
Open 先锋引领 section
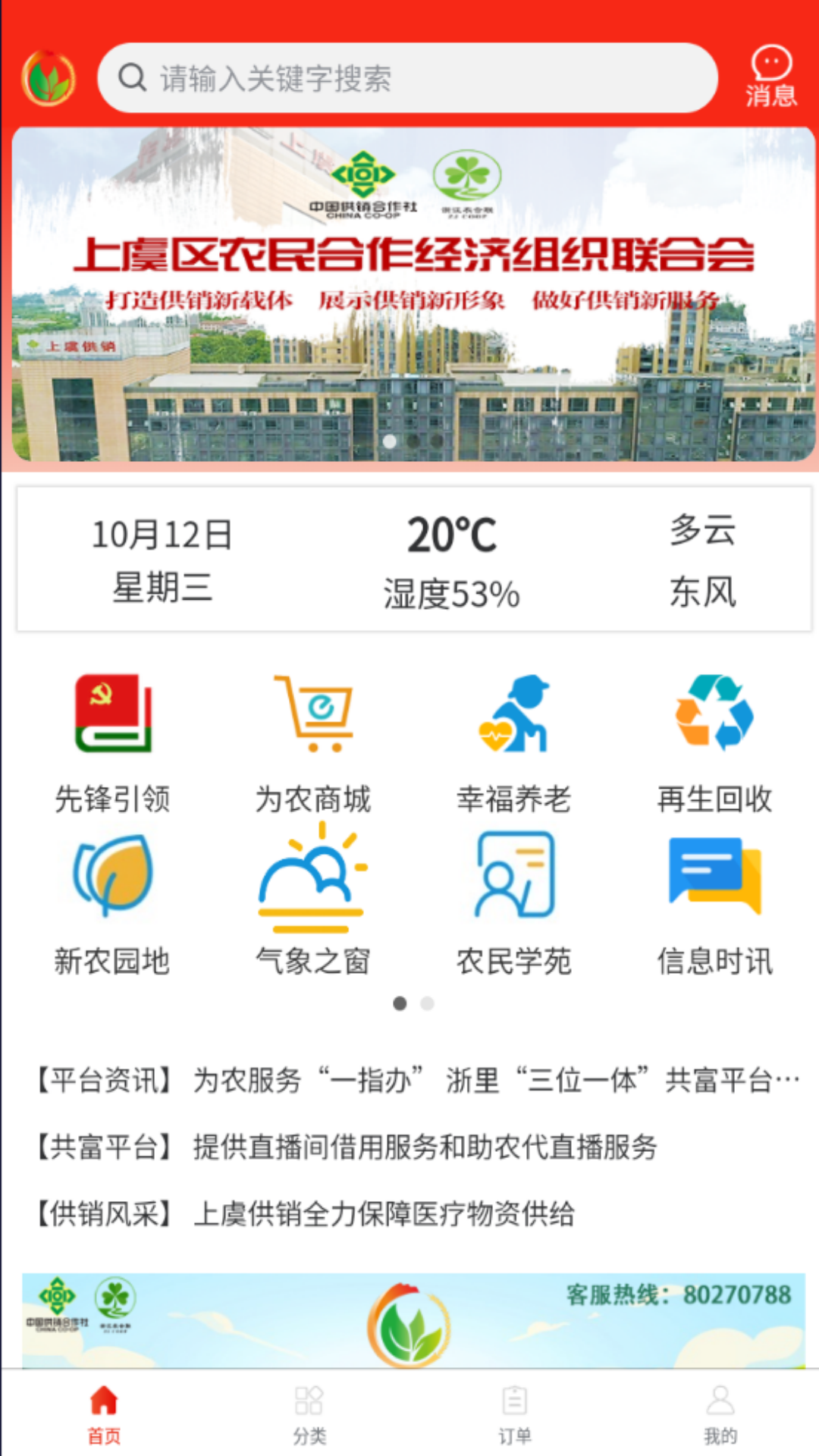click(113, 744)
